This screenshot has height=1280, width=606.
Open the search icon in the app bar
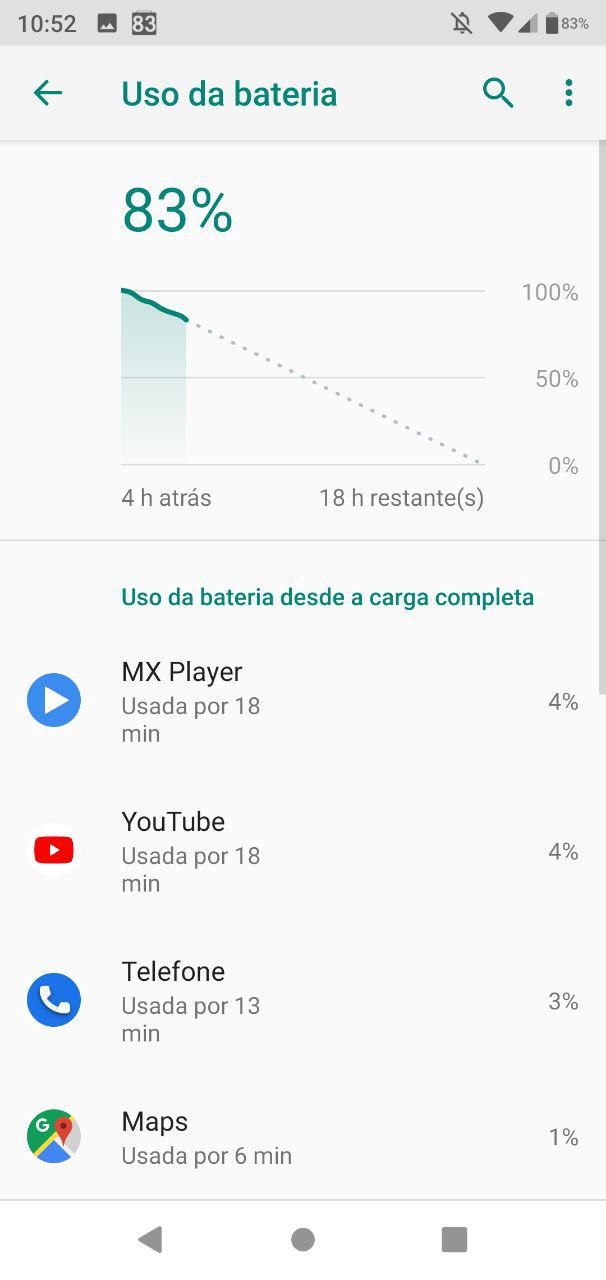498,94
